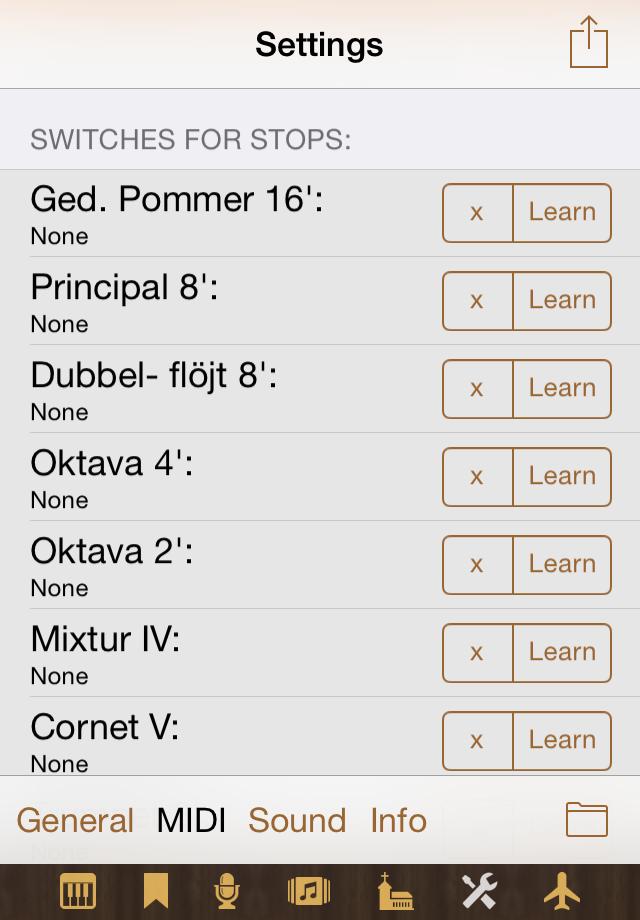The image size is (640, 920).
Task: Open the microphone recording section
Action: pyautogui.click(x=228, y=890)
